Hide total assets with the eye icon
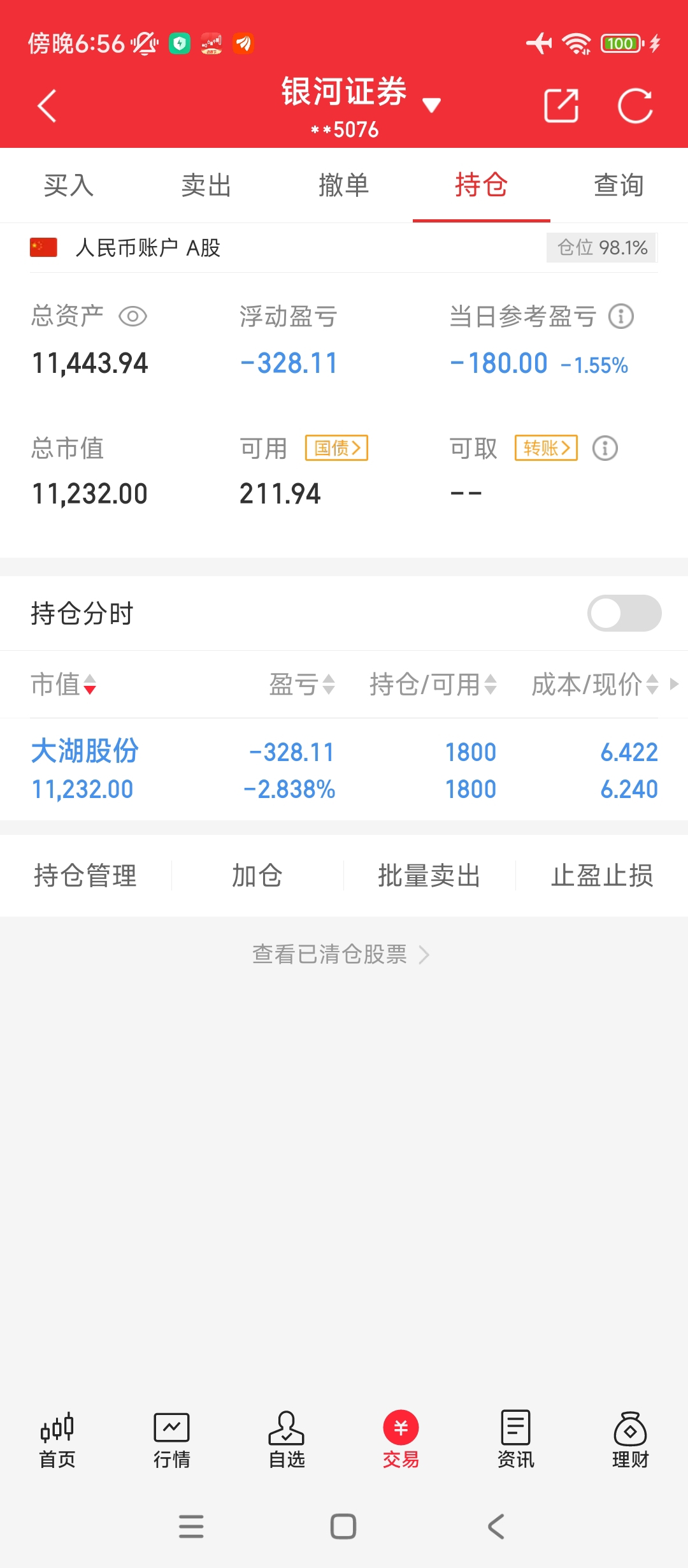The width and height of the screenshot is (688, 1568). (133, 316)
